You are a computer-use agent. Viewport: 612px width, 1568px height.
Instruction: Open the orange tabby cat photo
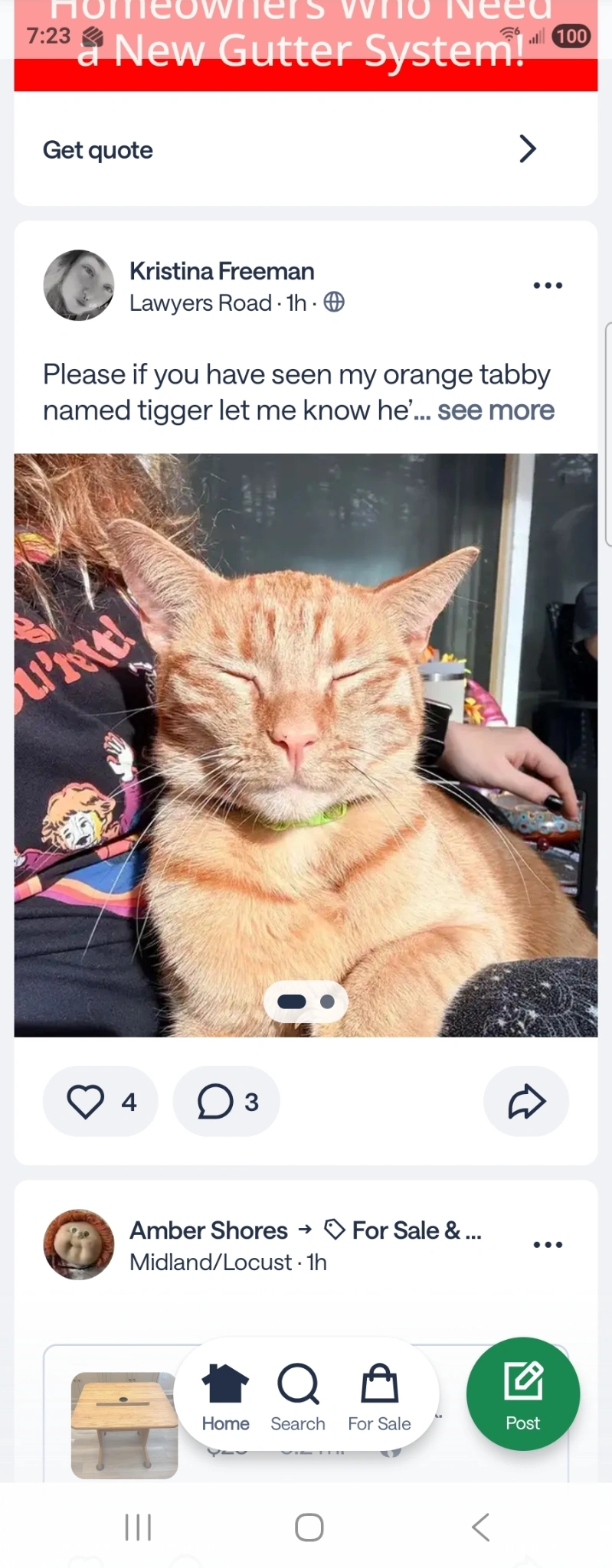(x=306, y=745)
